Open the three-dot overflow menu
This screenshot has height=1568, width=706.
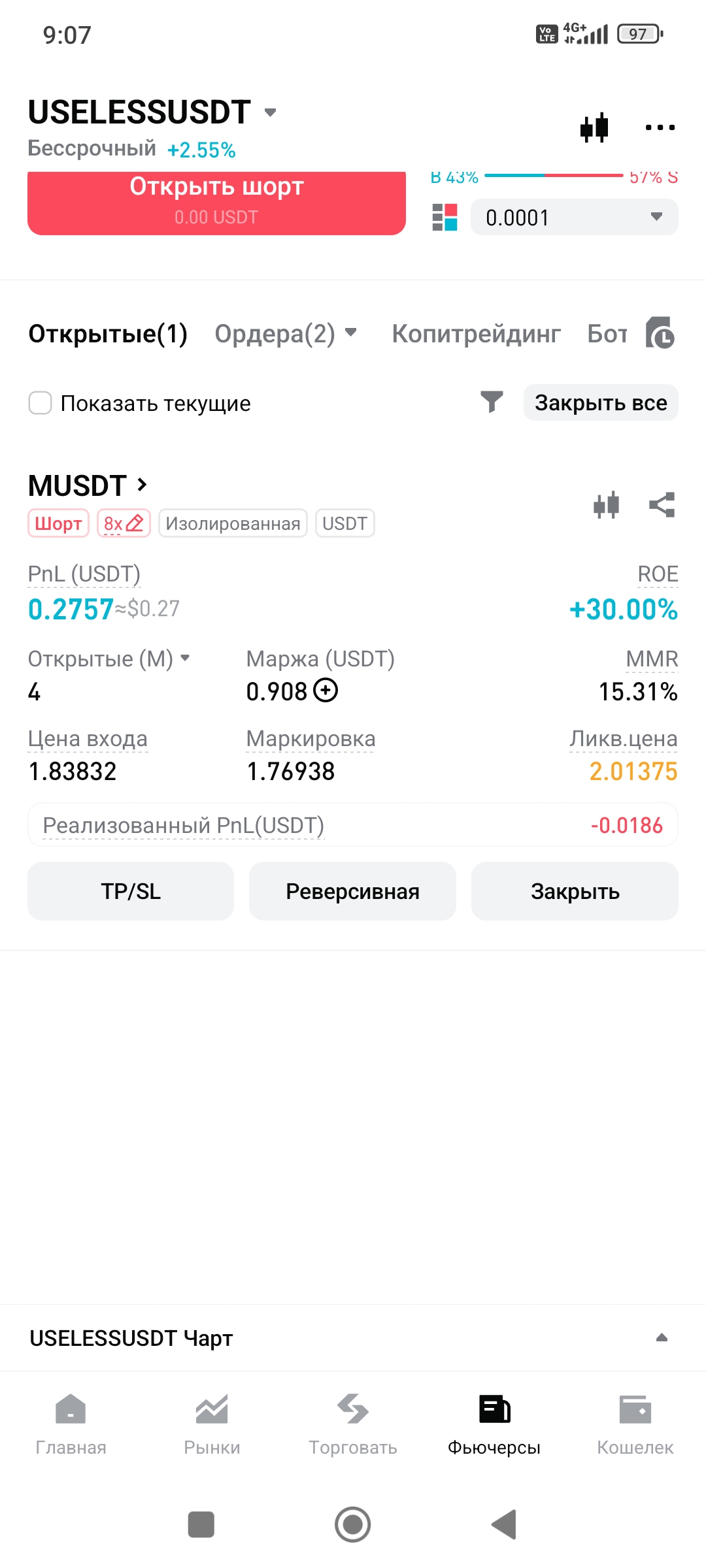[660, 127]
